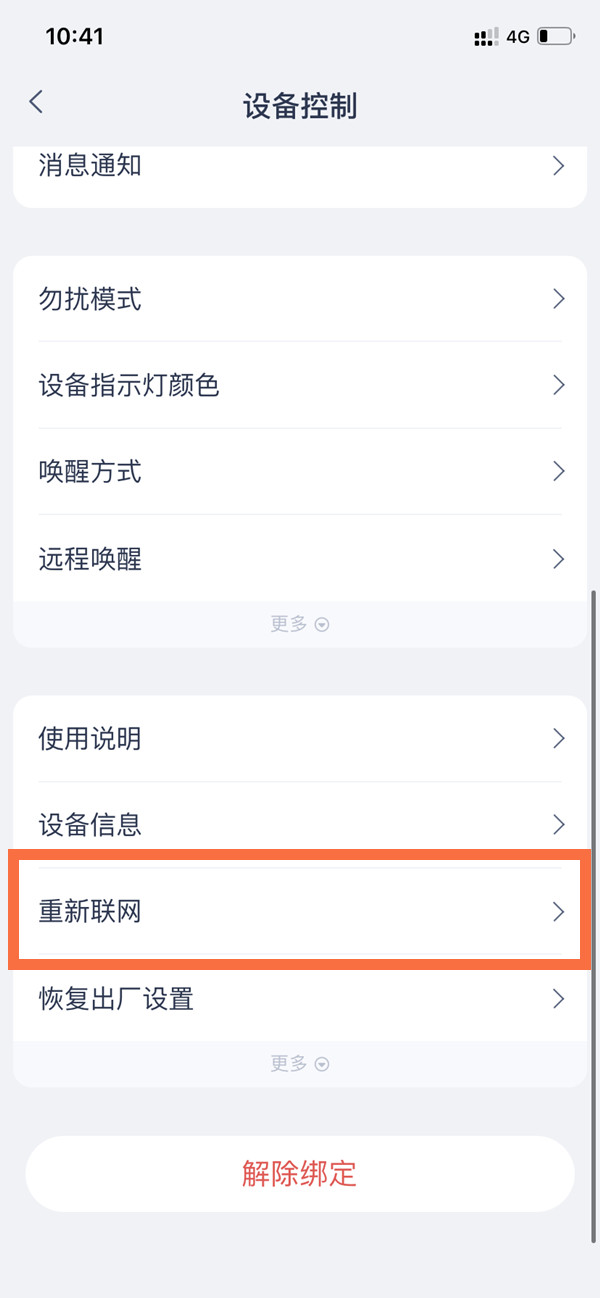Open 唤醒方式 settings

300,471
